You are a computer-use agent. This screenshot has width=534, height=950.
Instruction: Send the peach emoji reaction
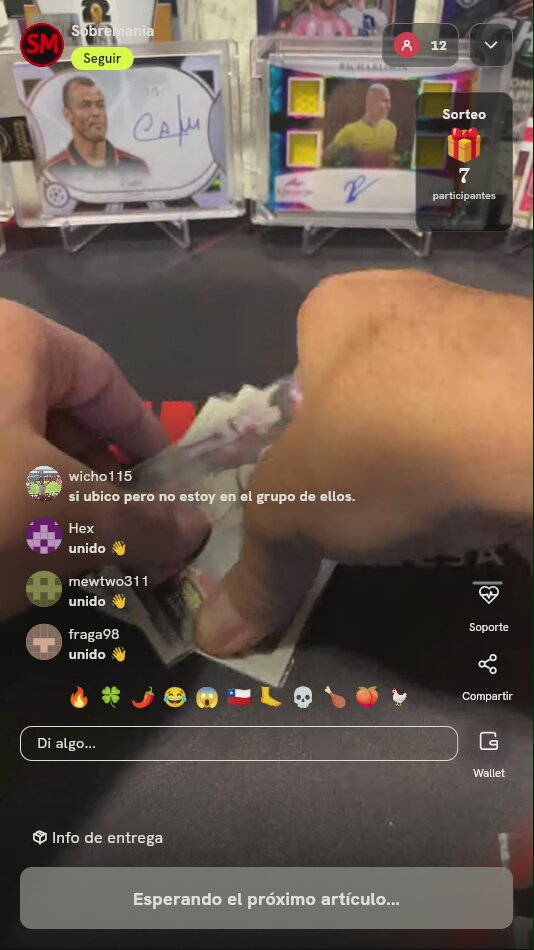[367, 697]
